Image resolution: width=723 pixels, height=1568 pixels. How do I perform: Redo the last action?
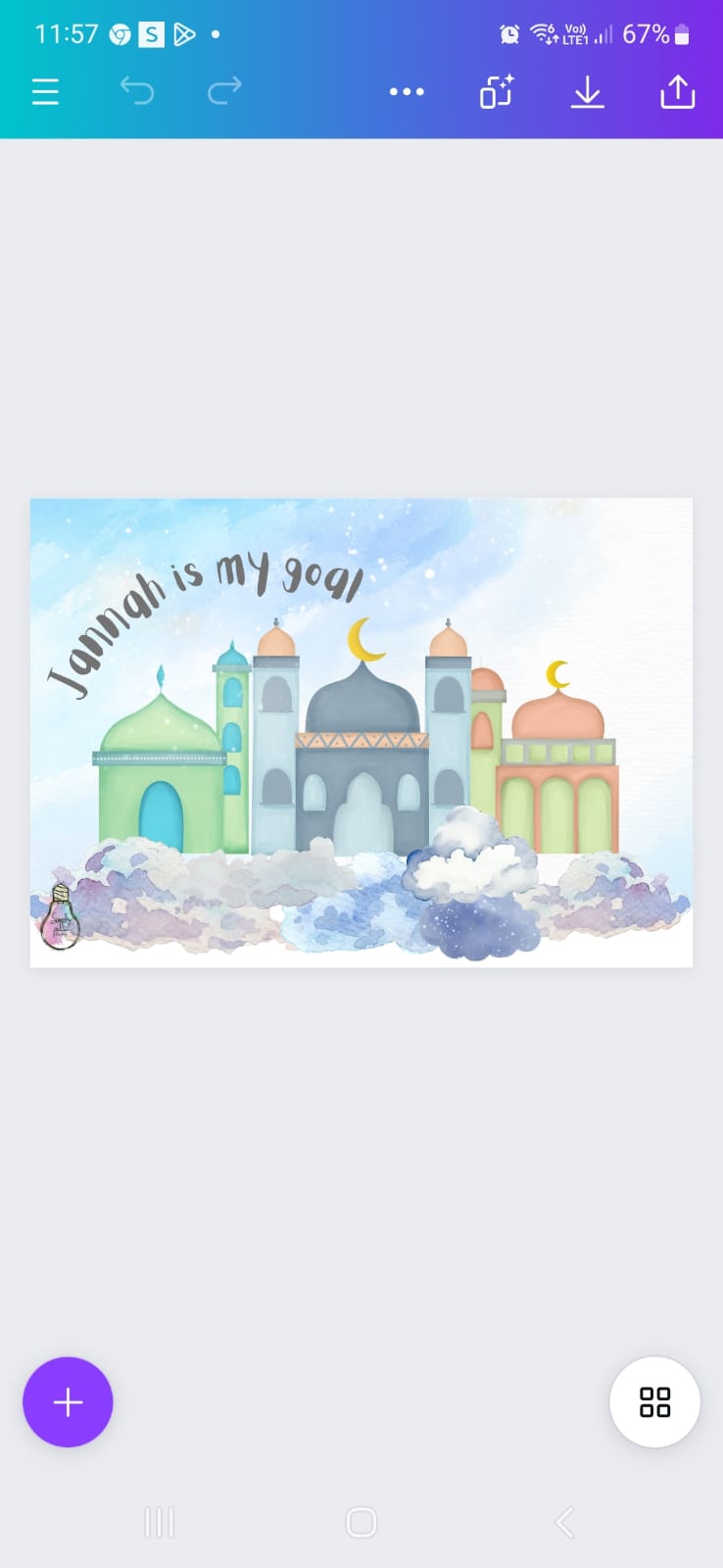pyautogui.click(x=224, y=92)
